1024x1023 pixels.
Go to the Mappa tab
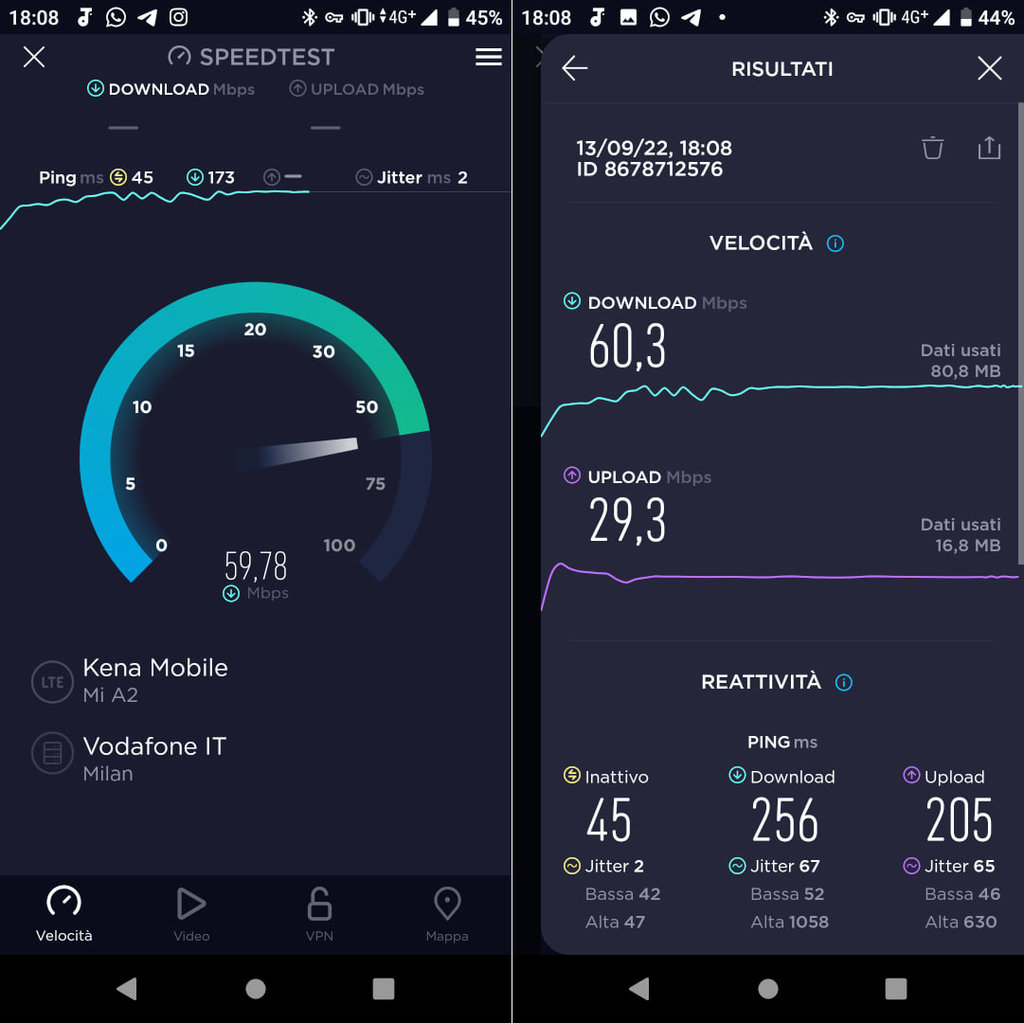446,913
